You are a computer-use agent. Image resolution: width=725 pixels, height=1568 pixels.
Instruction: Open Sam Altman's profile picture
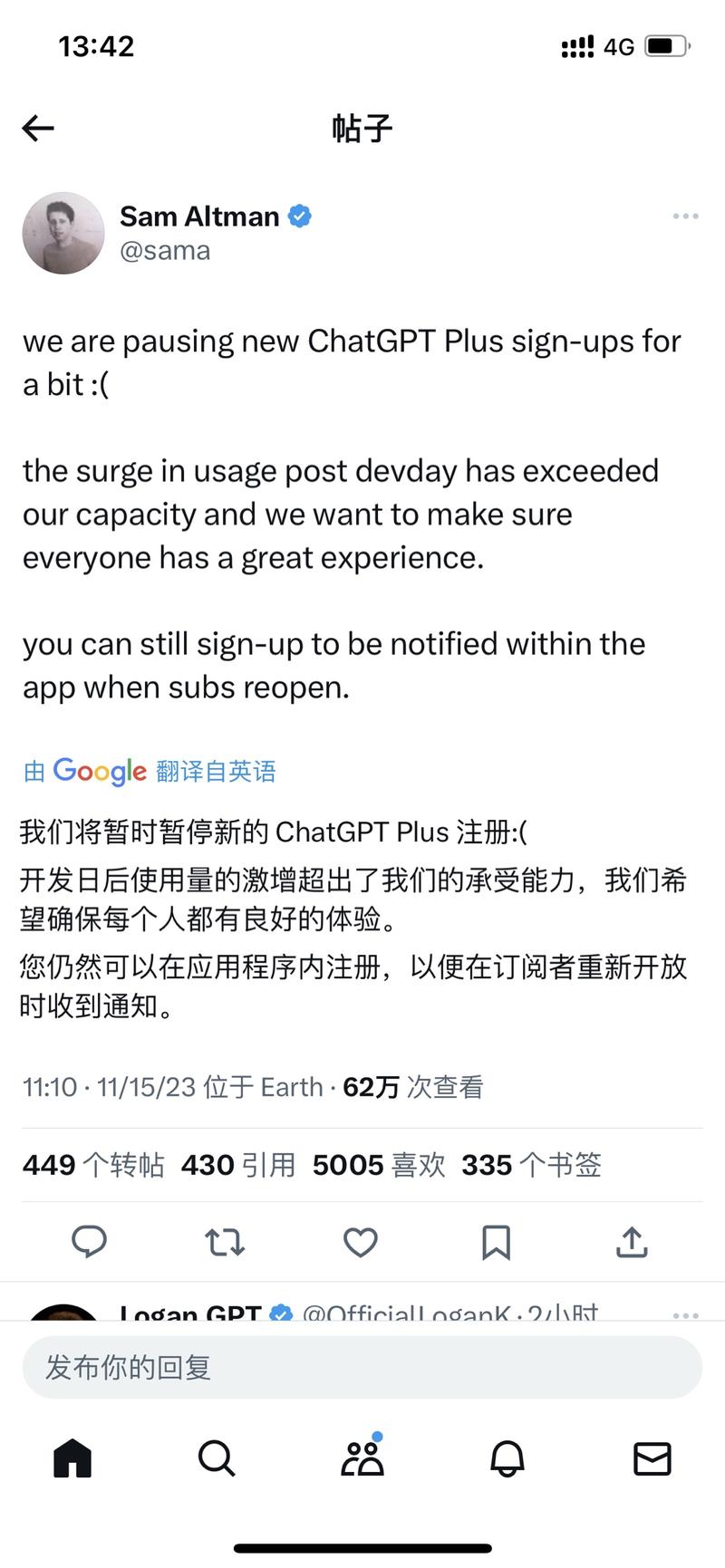pyautogui.click(x=63, y=233)
